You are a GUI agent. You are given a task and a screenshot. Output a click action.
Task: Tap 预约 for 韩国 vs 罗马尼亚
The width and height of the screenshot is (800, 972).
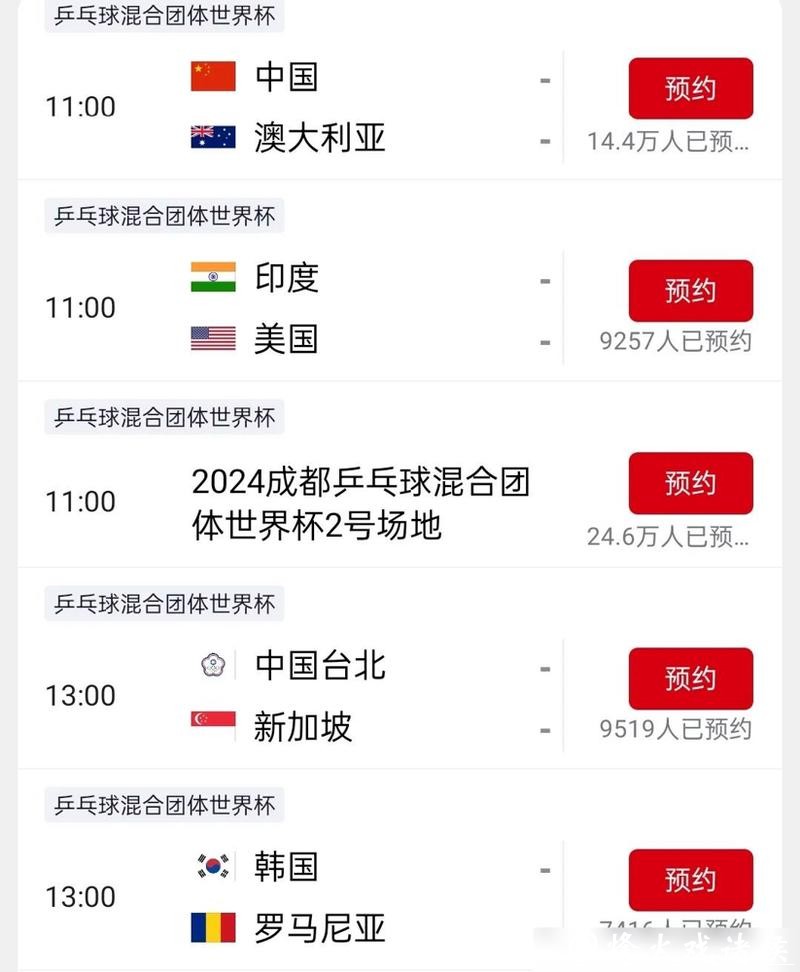690,880
